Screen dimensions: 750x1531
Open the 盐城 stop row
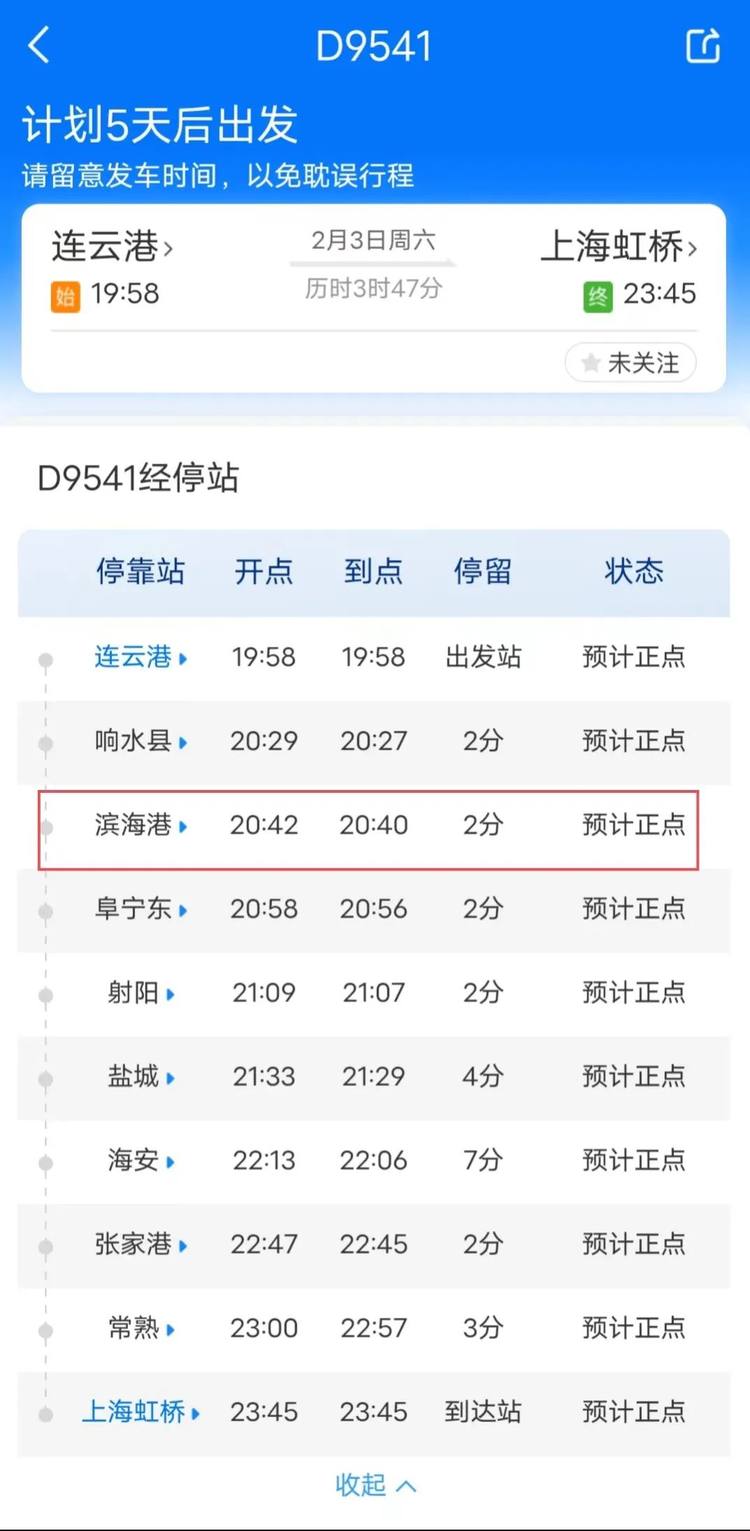point(373,1078)
